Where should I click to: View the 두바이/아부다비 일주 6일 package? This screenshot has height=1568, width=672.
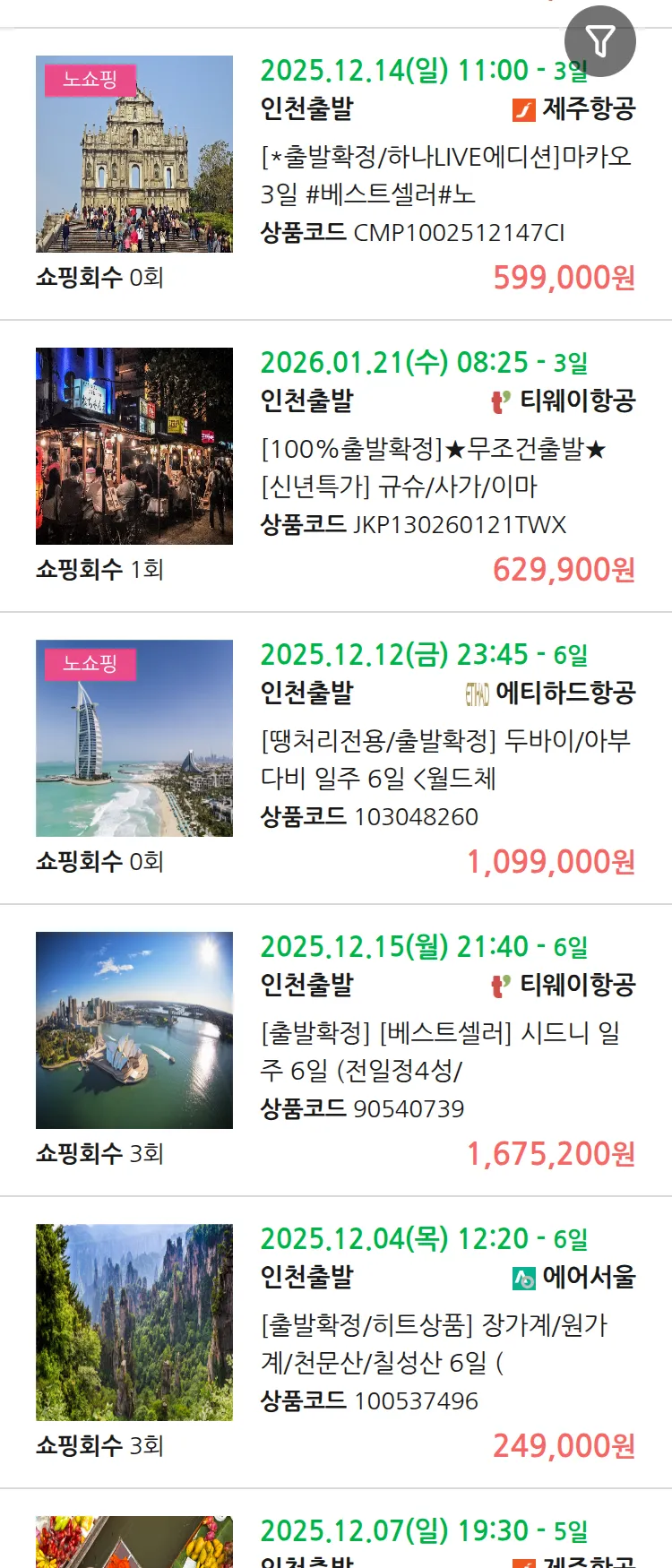tap(445, 760)
